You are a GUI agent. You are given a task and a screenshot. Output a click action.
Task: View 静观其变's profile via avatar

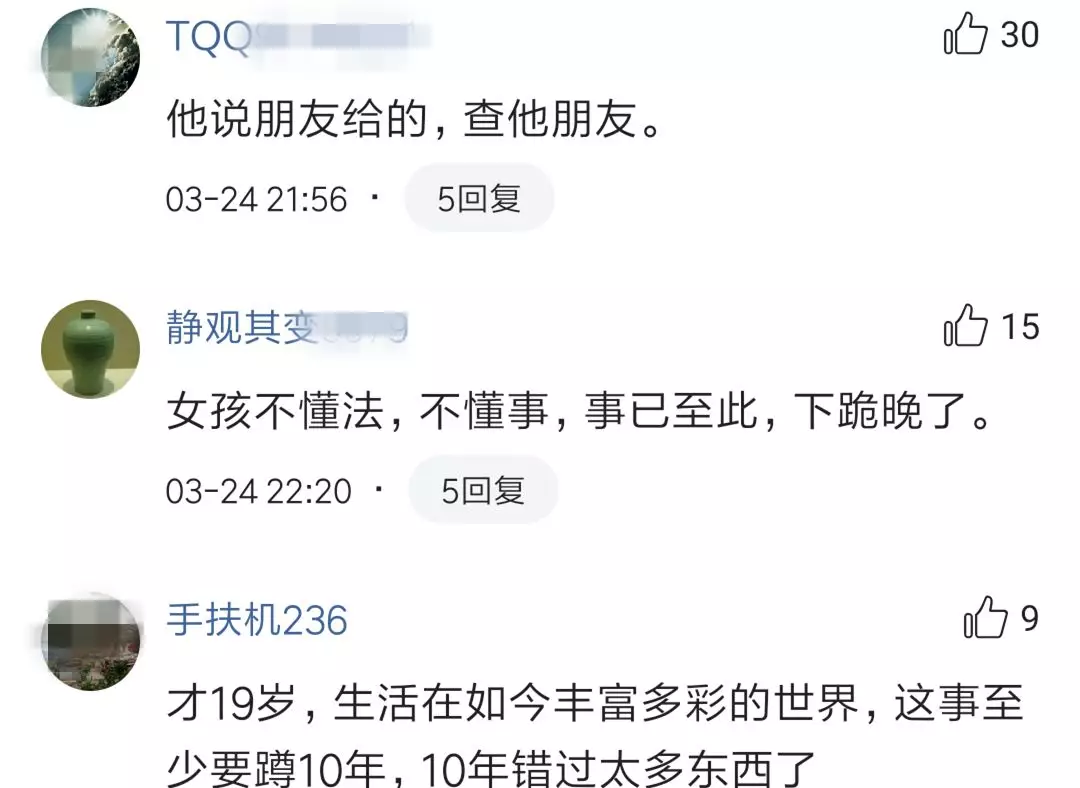click(90, 348)
